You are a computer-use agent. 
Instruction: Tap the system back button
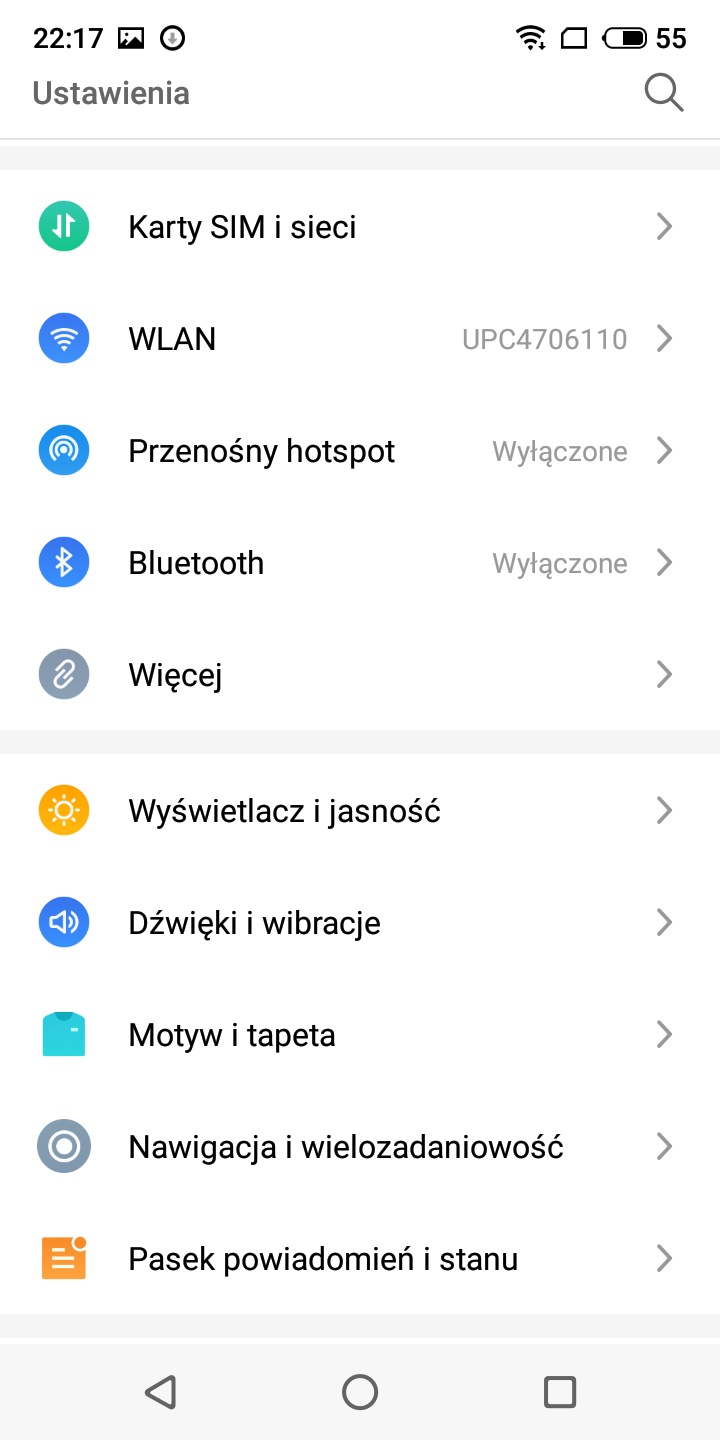point(160,1391)
